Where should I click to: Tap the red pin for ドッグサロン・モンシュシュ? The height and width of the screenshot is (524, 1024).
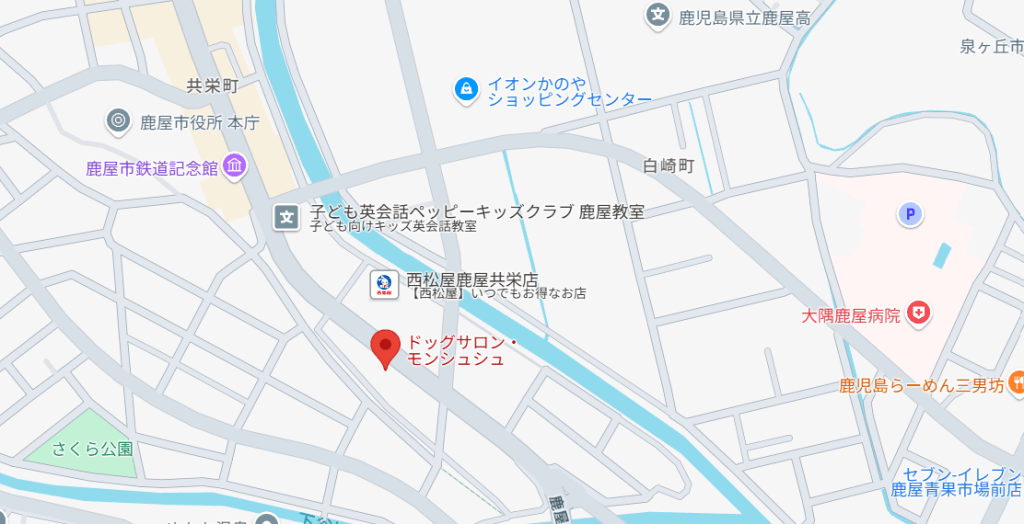pos(385,347)
